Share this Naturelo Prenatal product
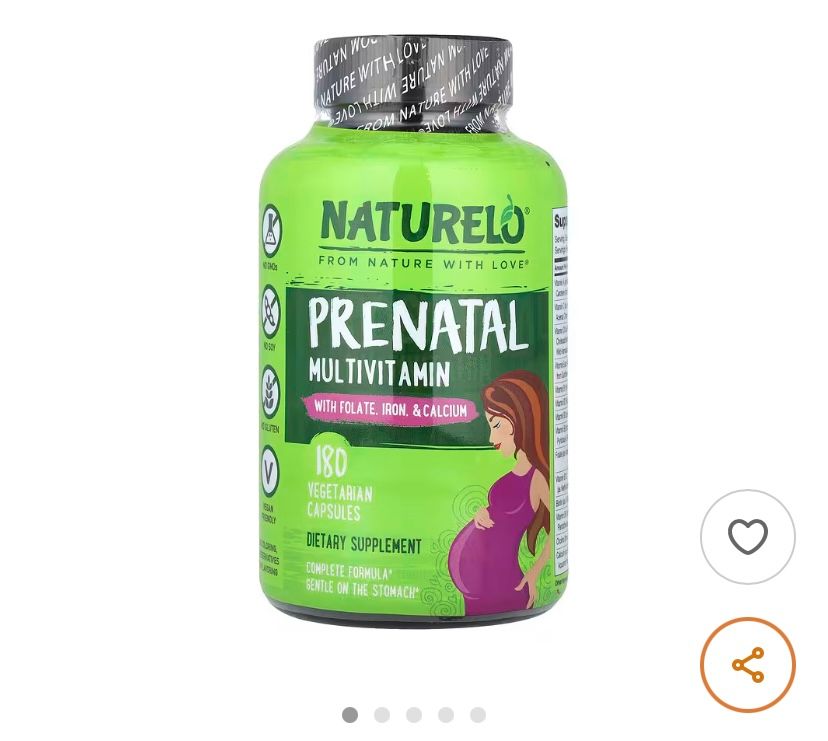 coord(747,665)
